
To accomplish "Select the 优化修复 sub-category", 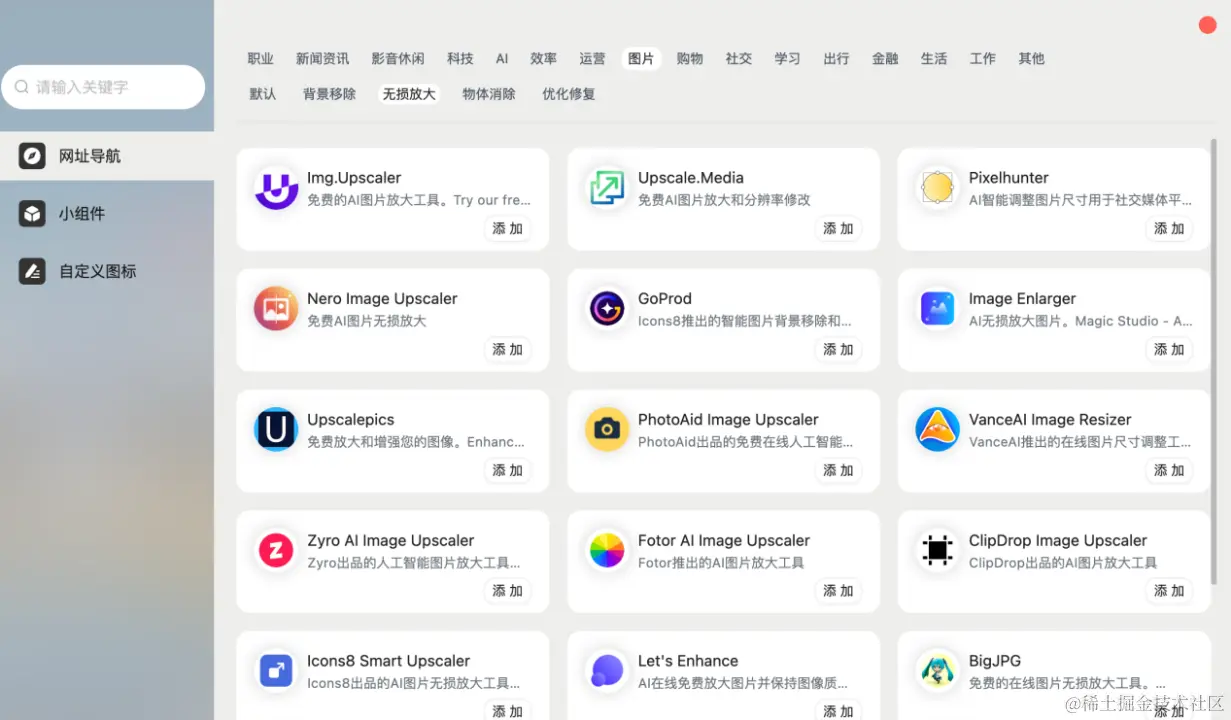I will [x=568, y=94].
